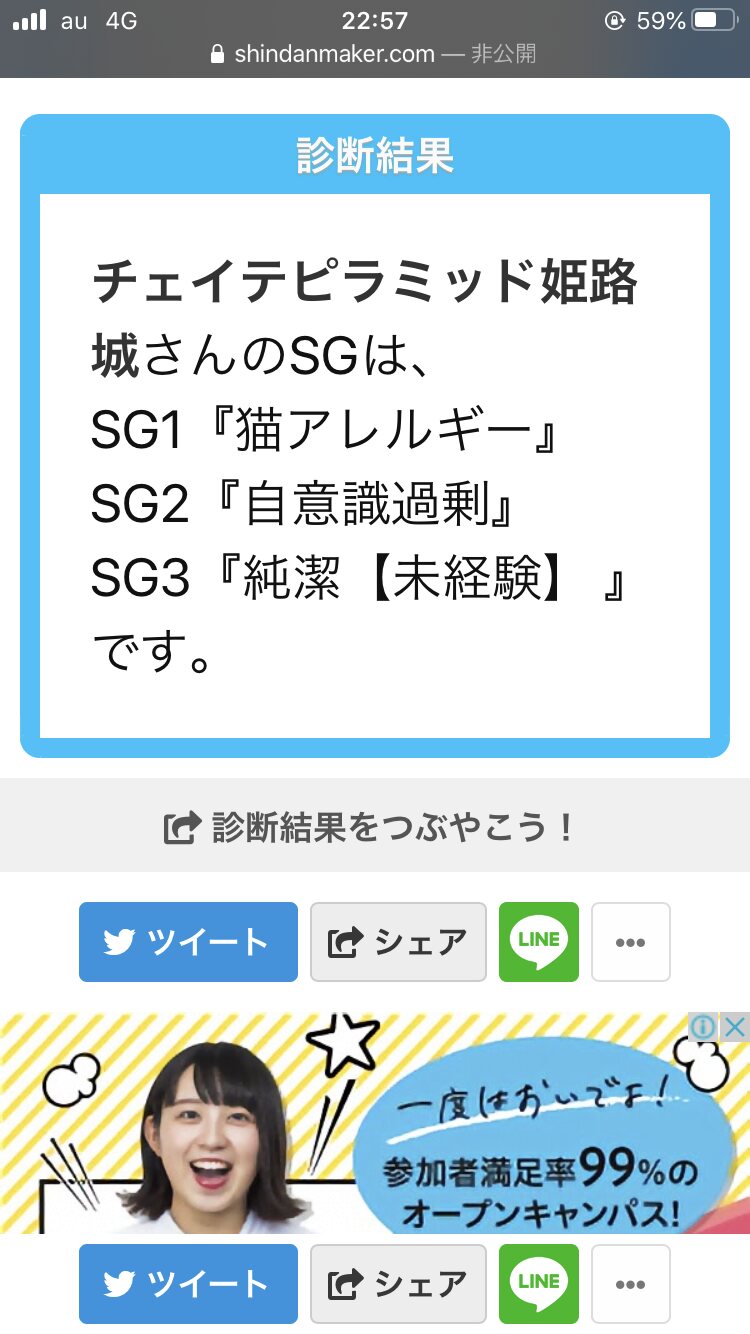Tap the ツイート button just above the ad banner
The height and width of the screenshot is (1334, 750).
click(x=188, y=942)
